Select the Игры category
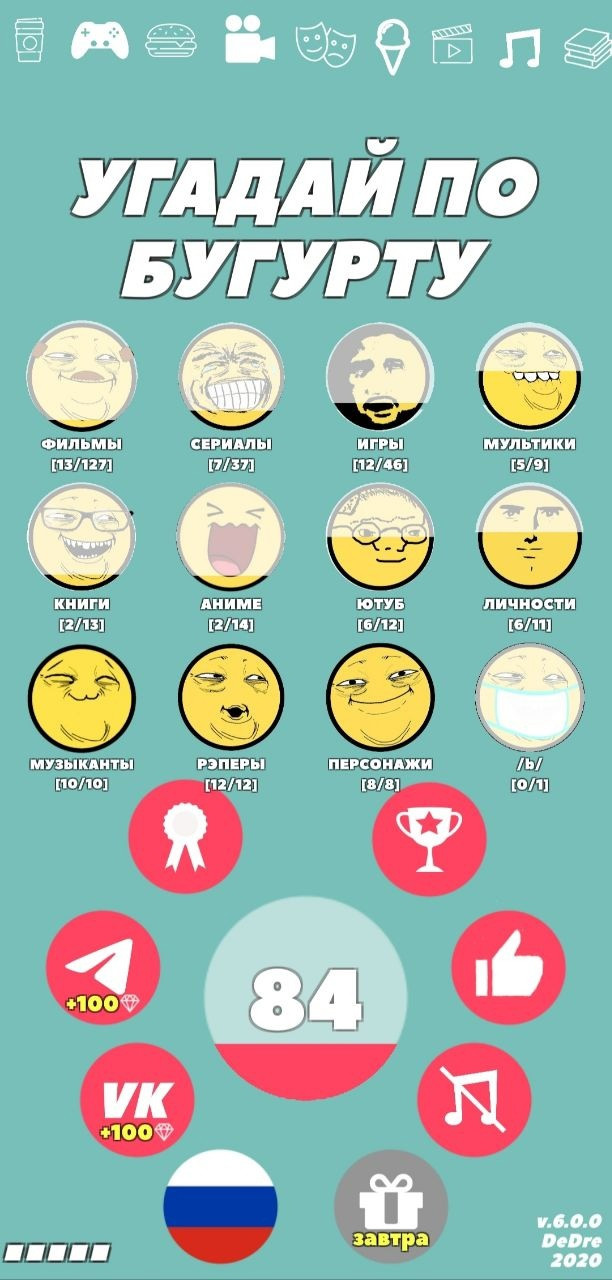The height and width of the screenshot is (1280, 612). [x=380, y=376]
